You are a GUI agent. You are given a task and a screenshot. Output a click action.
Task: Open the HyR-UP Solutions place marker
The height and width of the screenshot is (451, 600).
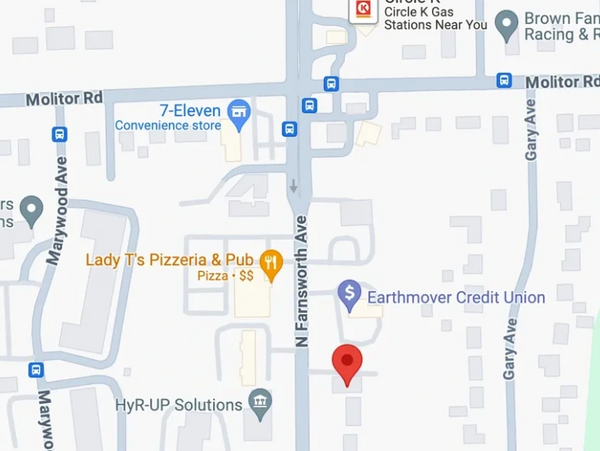click(x=259, y=403)
